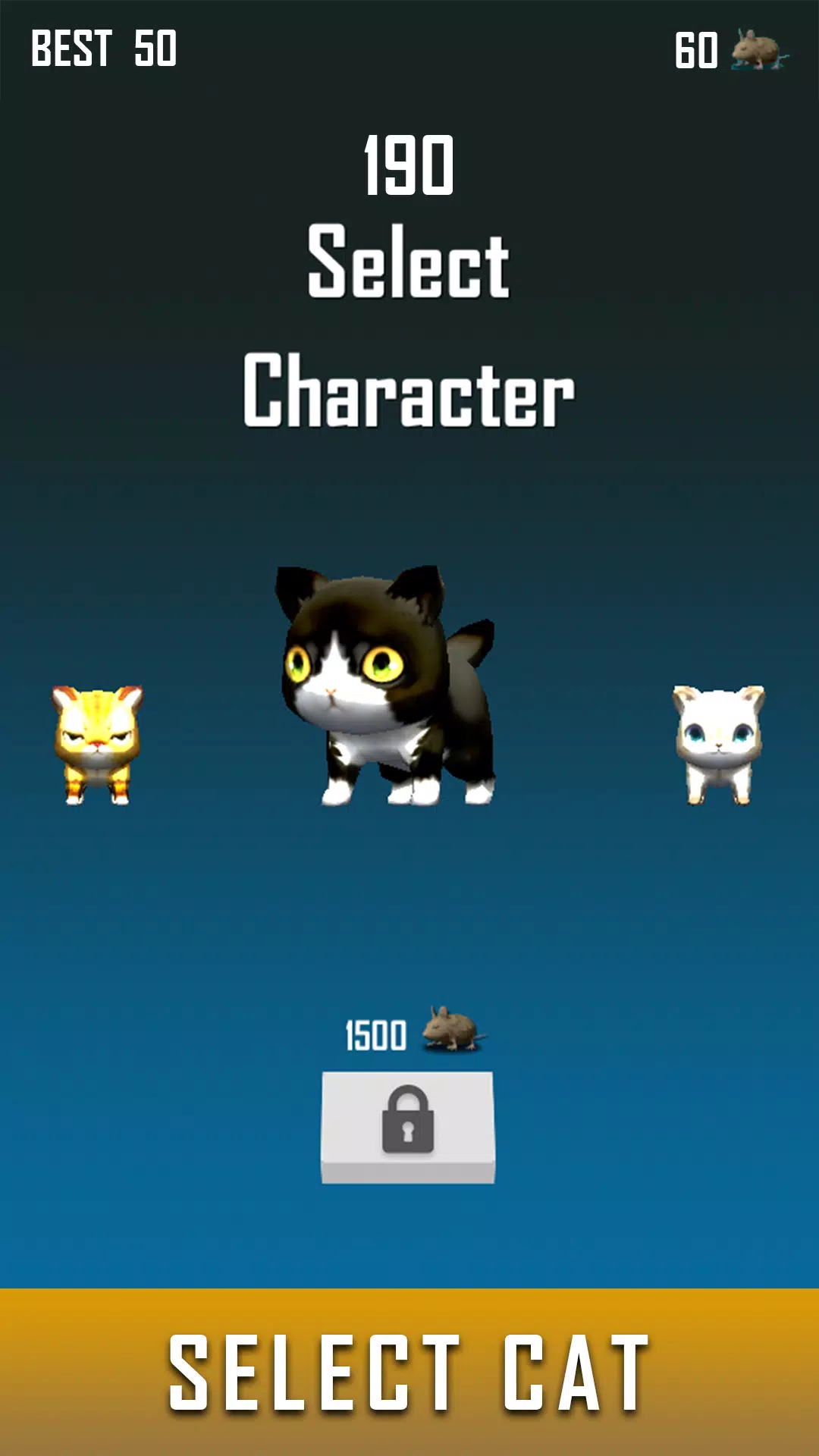Image resolution: width=819 pixels, height=1456 pixels.
Task: Tap the black and white cat
Action: pos(387,686)
